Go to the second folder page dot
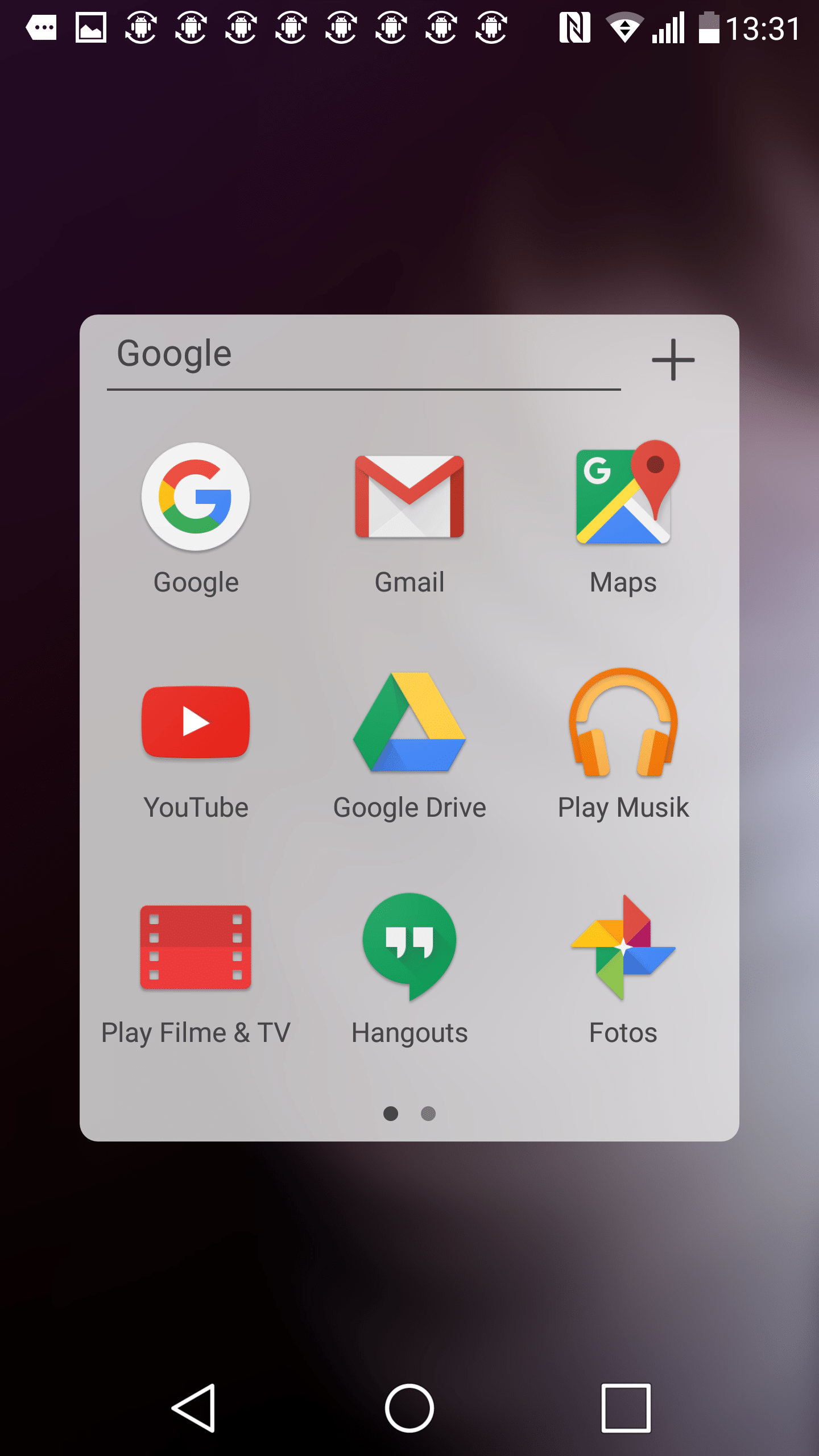 tap(428, 1114)
